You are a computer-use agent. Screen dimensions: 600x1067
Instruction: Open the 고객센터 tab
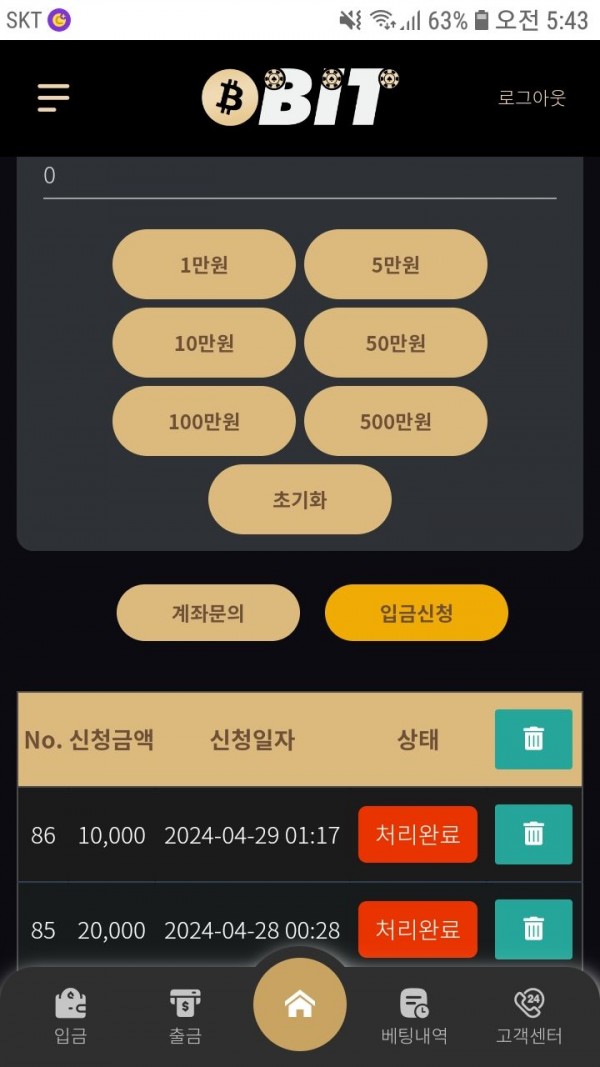(529, 1015)
